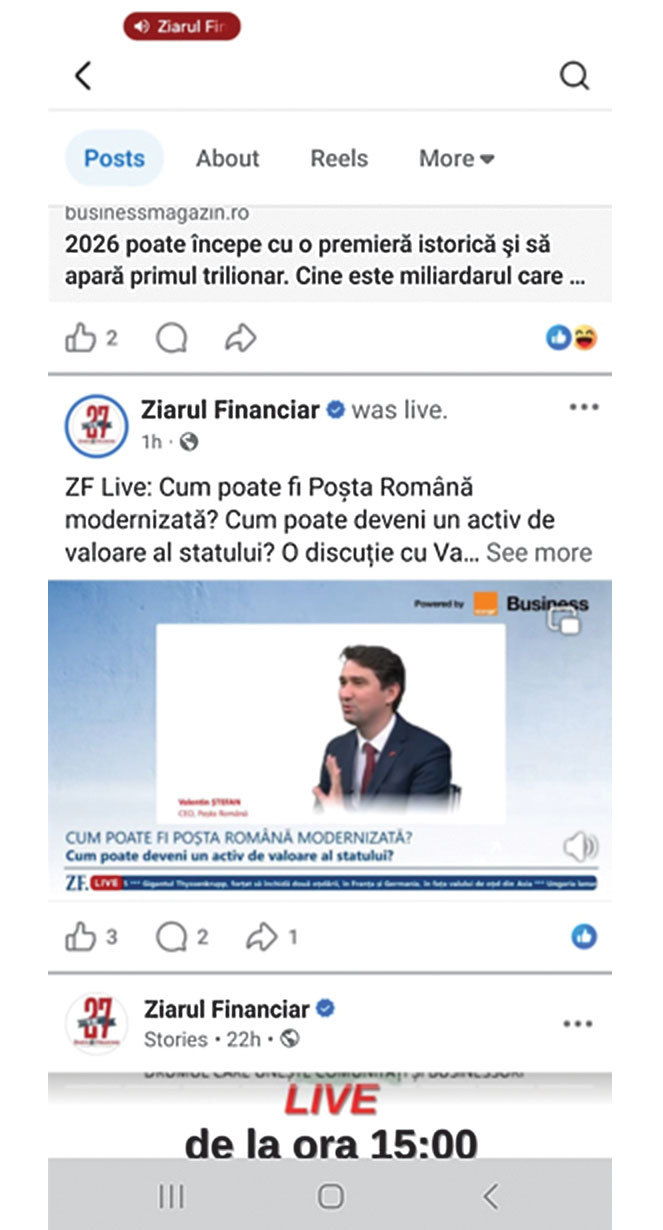
Task: Go back using the top arrow
Action: tap(83, 75)
